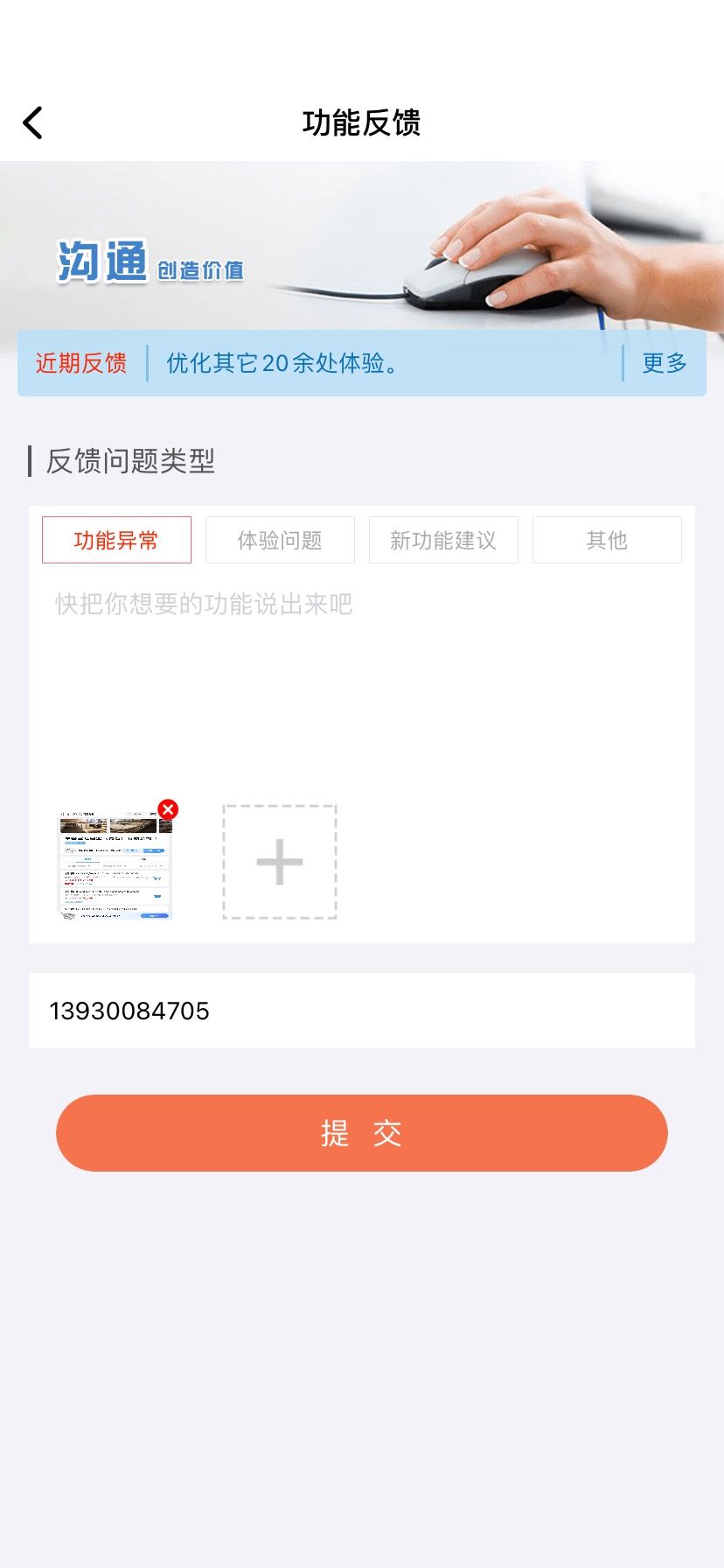Add another image with plus box
This screenshot has height=1568, width=724.
click(x=280, y=862)
